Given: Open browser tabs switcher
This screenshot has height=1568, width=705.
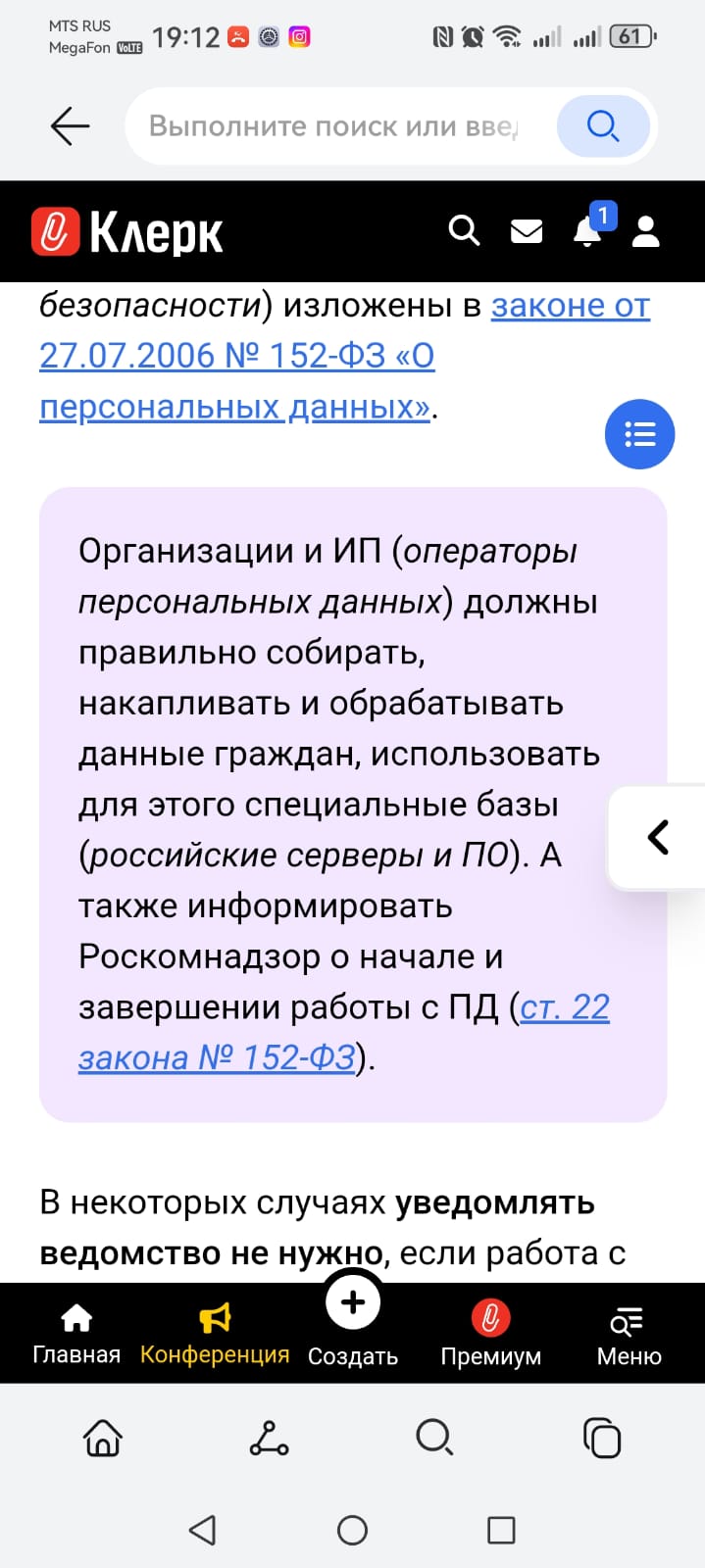Looking at the screenshot, I should click(602, 1439).
